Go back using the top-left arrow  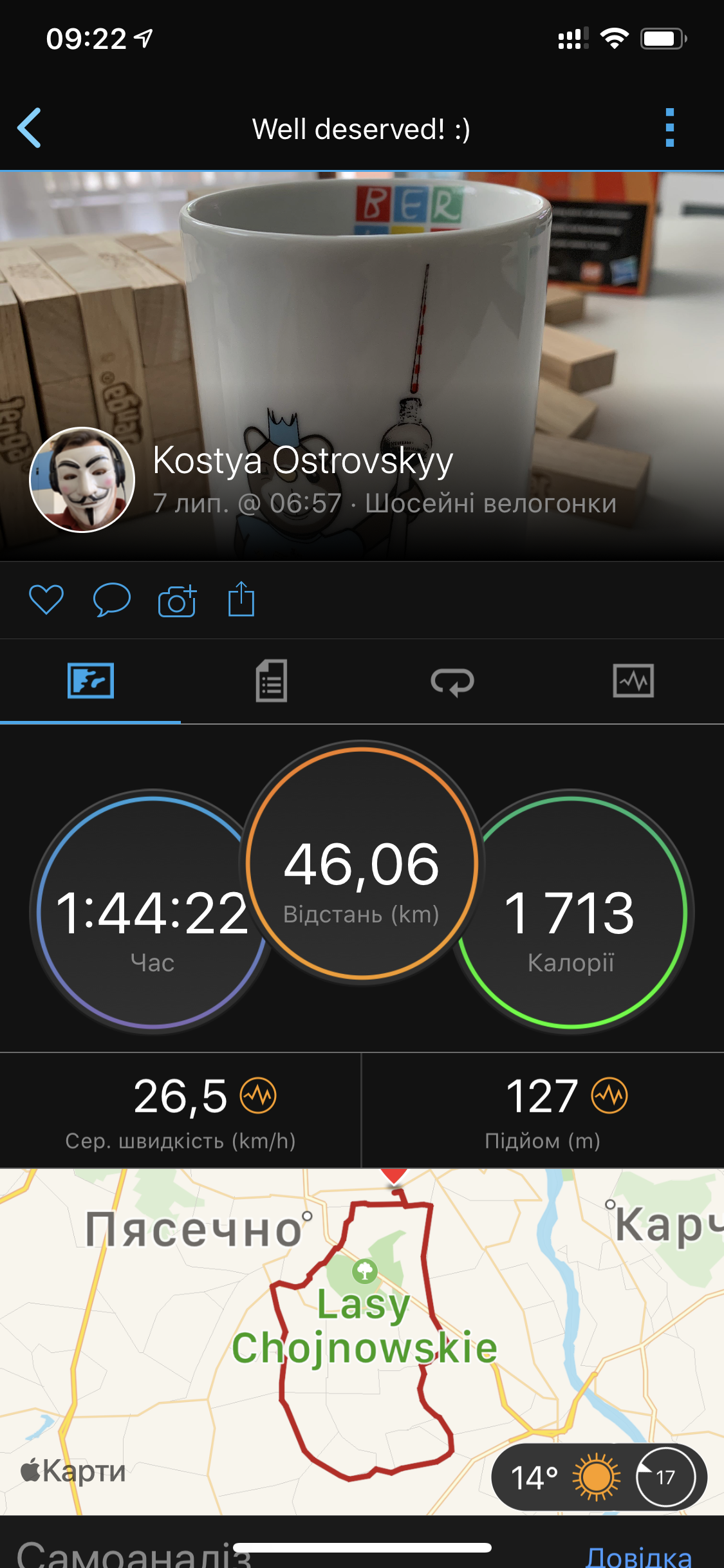click(30, 128)
